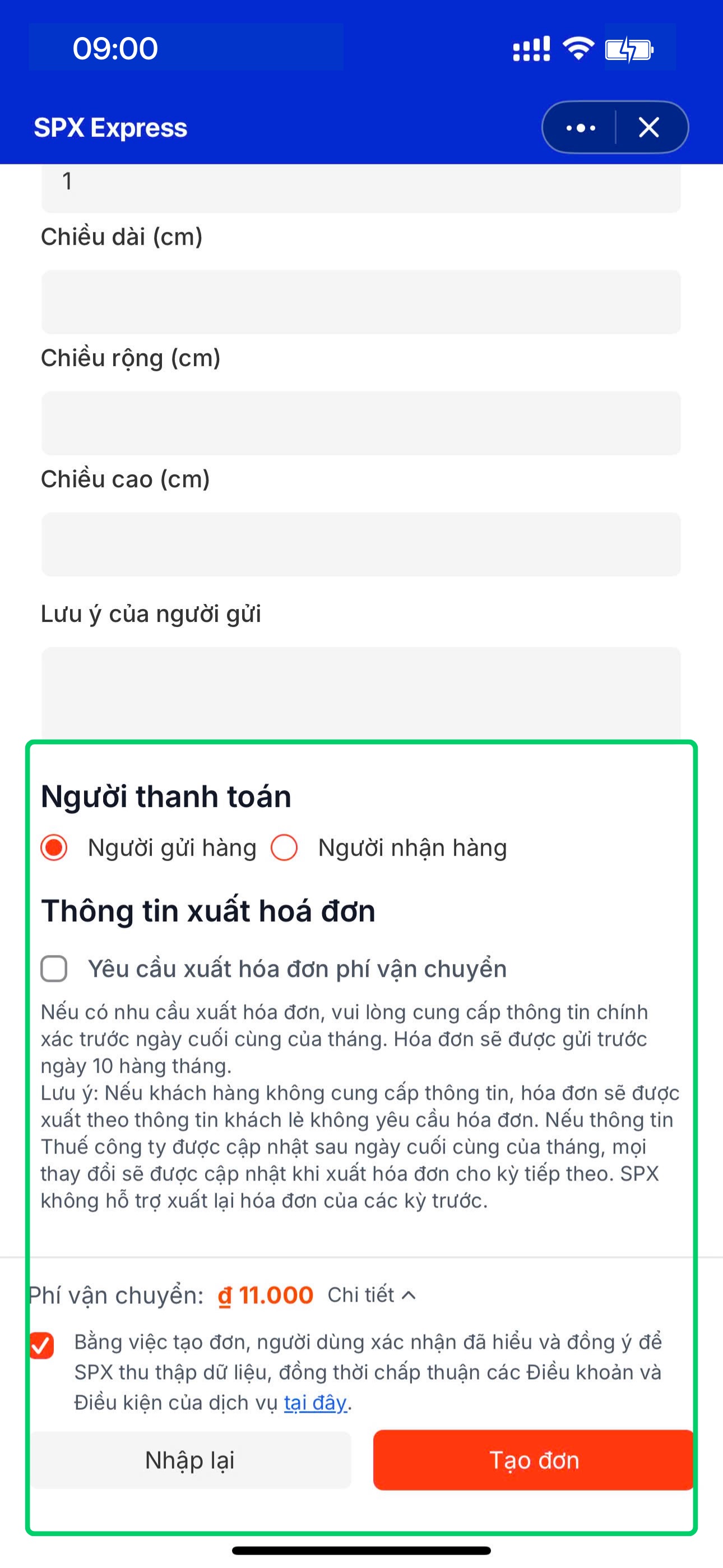Screen dimensions: 723x1568
Task: Tap the Chiều dài (cm) field
Action: pyautogui.click(x=361, y=302)
